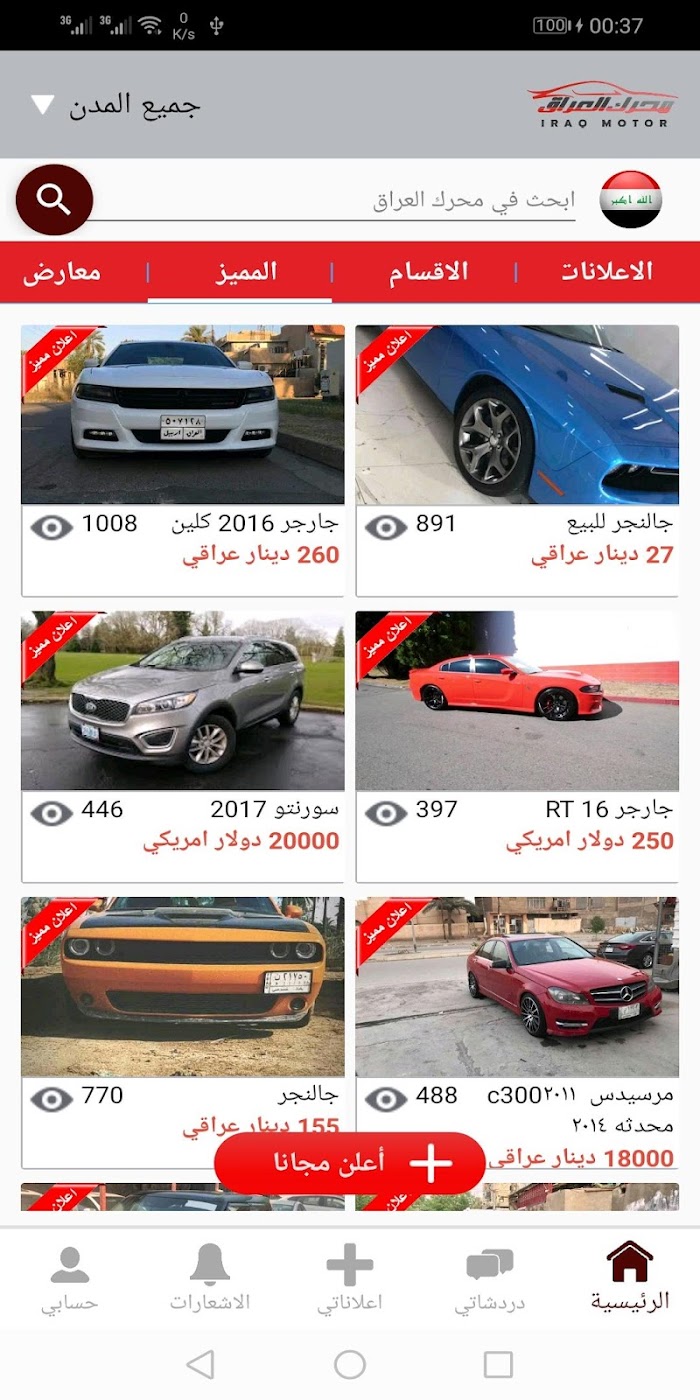Select the المميز tab

(x=240, y=272)
